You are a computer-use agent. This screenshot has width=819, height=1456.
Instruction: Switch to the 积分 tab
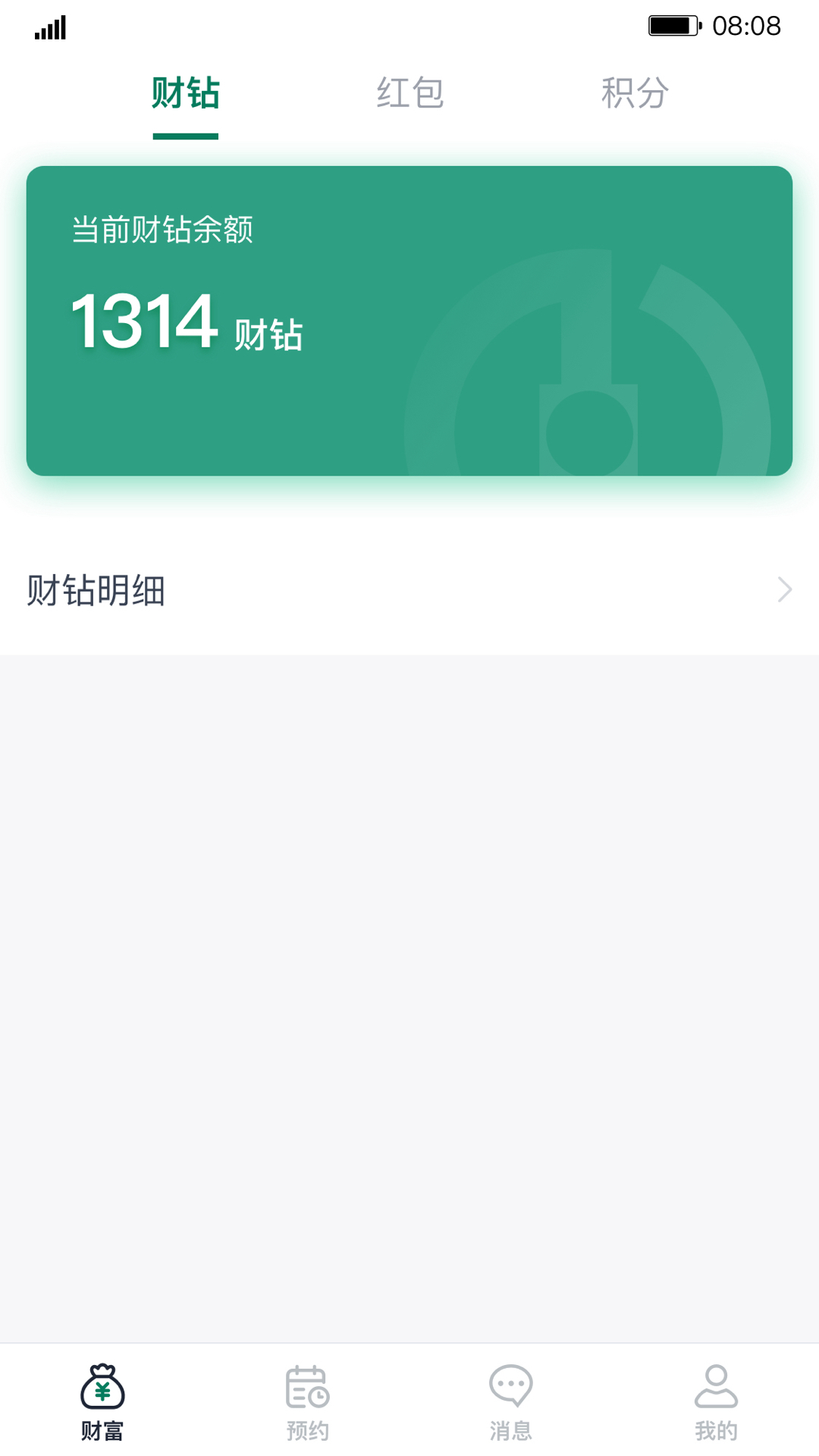(635, 93)
